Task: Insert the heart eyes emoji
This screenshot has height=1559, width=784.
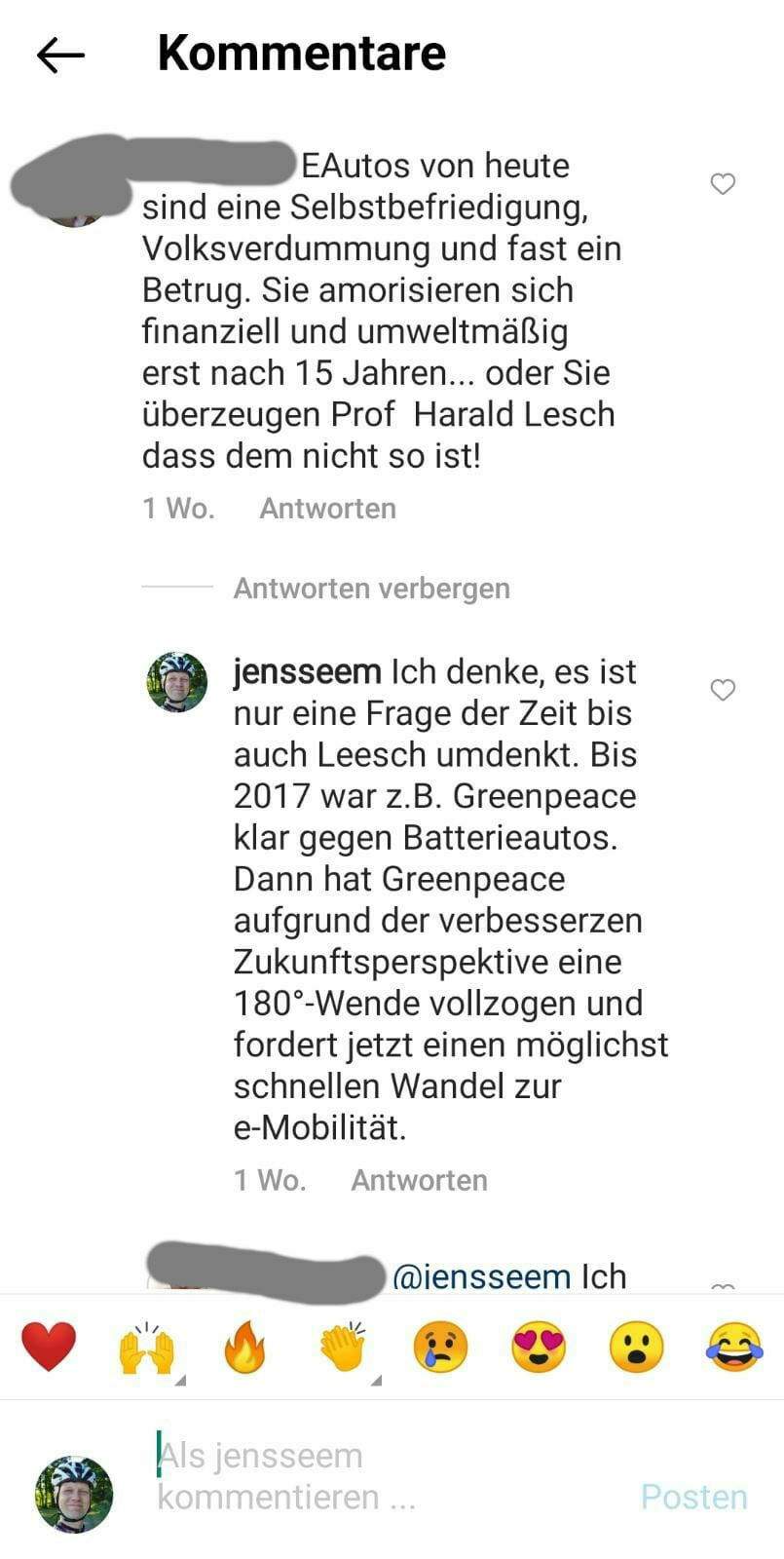Action: pyautogui.click(x=539, y=1348)
